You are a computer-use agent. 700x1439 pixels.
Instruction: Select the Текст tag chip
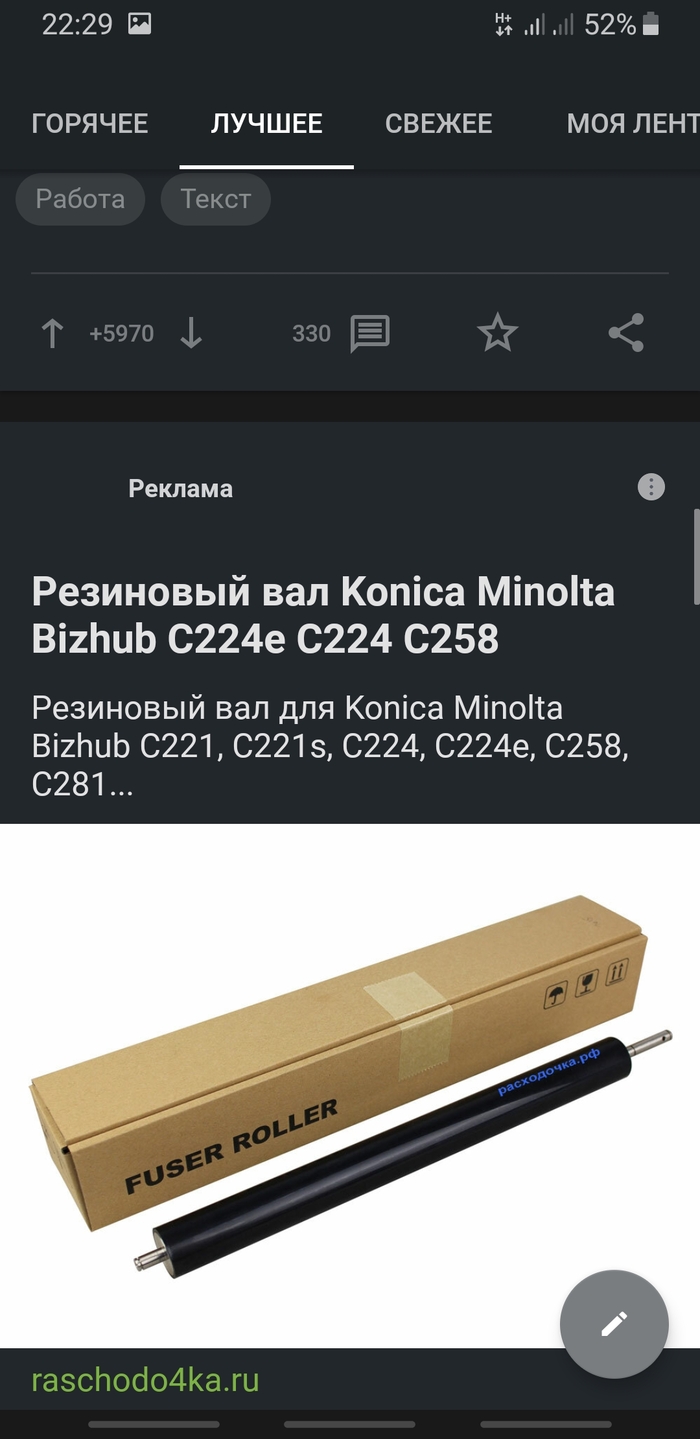pyautogui.click(x=215, y=199)
